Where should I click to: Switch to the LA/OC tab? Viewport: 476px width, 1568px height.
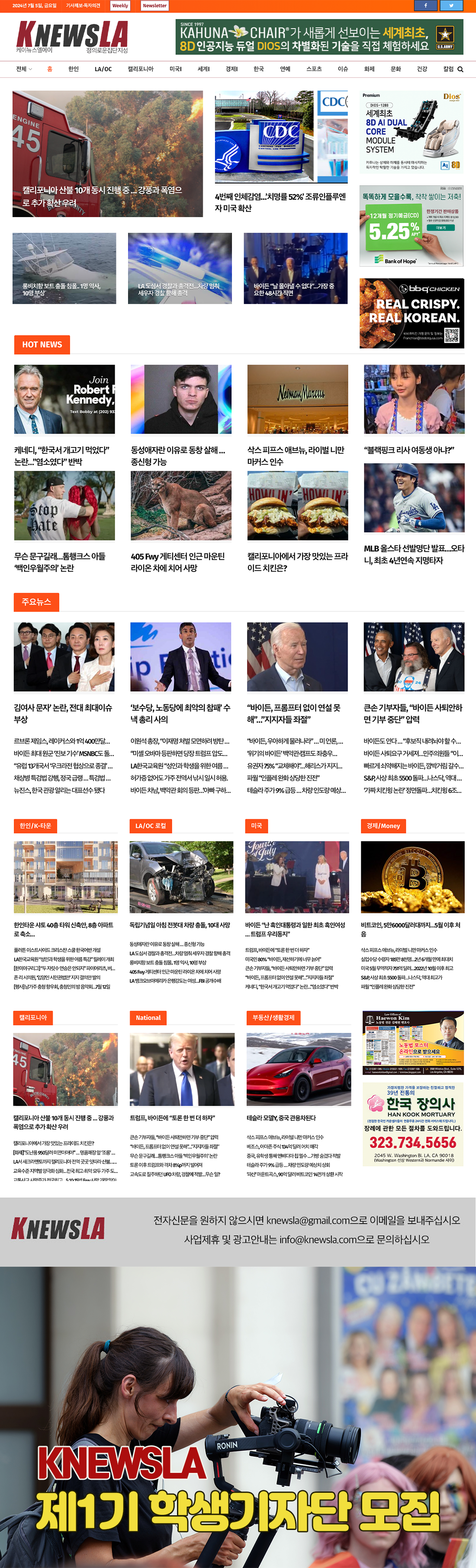click(103, 70)
